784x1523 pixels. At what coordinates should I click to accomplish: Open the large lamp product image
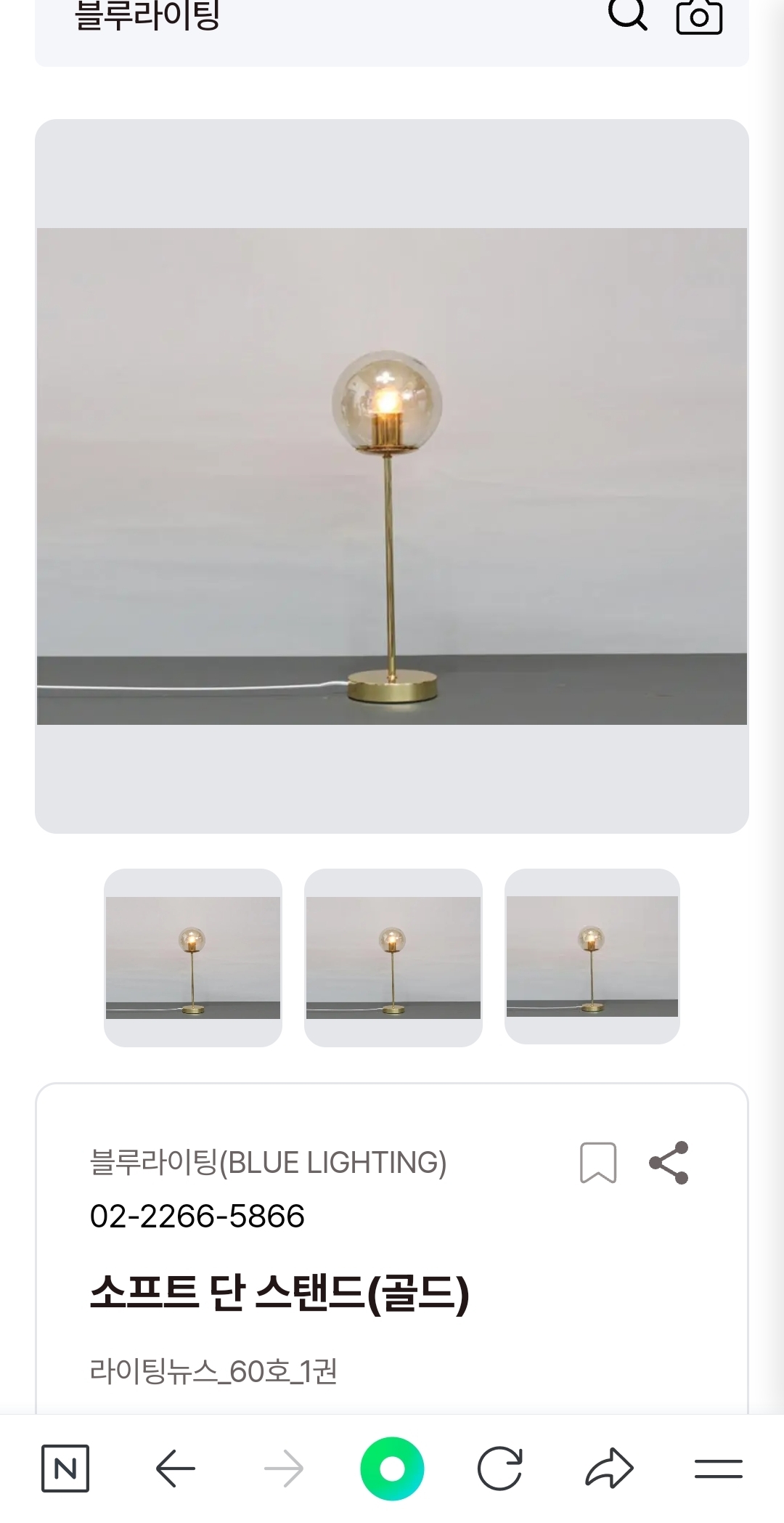pos(392,476)
